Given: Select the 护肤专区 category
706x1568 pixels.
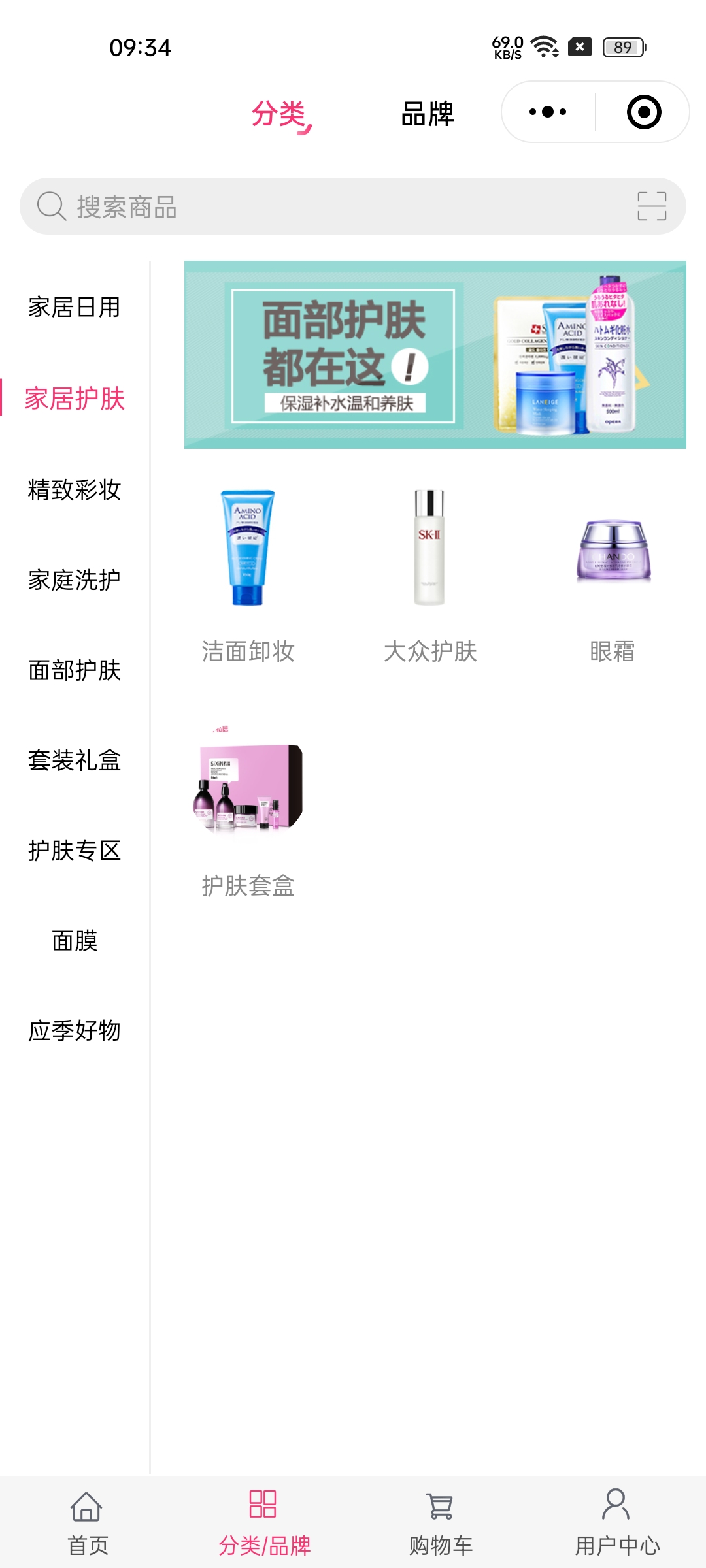Looking at the screenshot, I should tap(75, 850).
